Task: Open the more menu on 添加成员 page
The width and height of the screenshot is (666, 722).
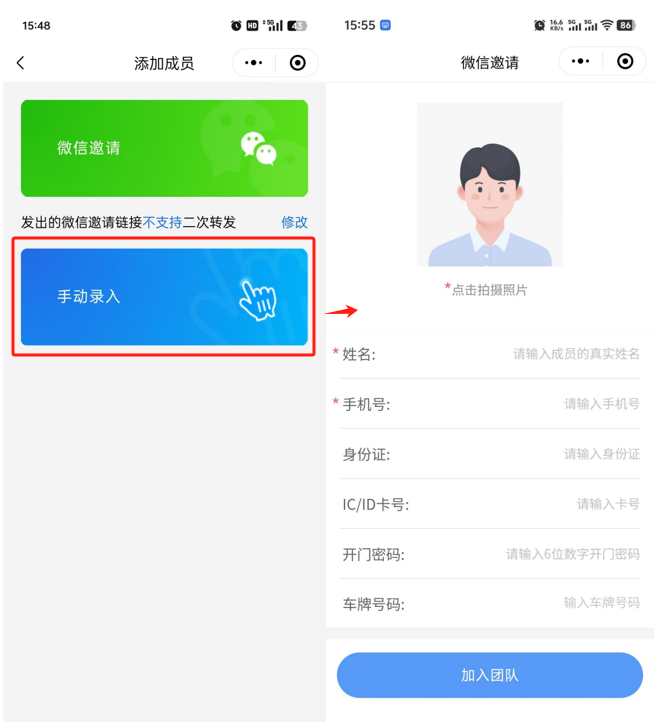Action: pyautogui.click(x=254, y=63)
